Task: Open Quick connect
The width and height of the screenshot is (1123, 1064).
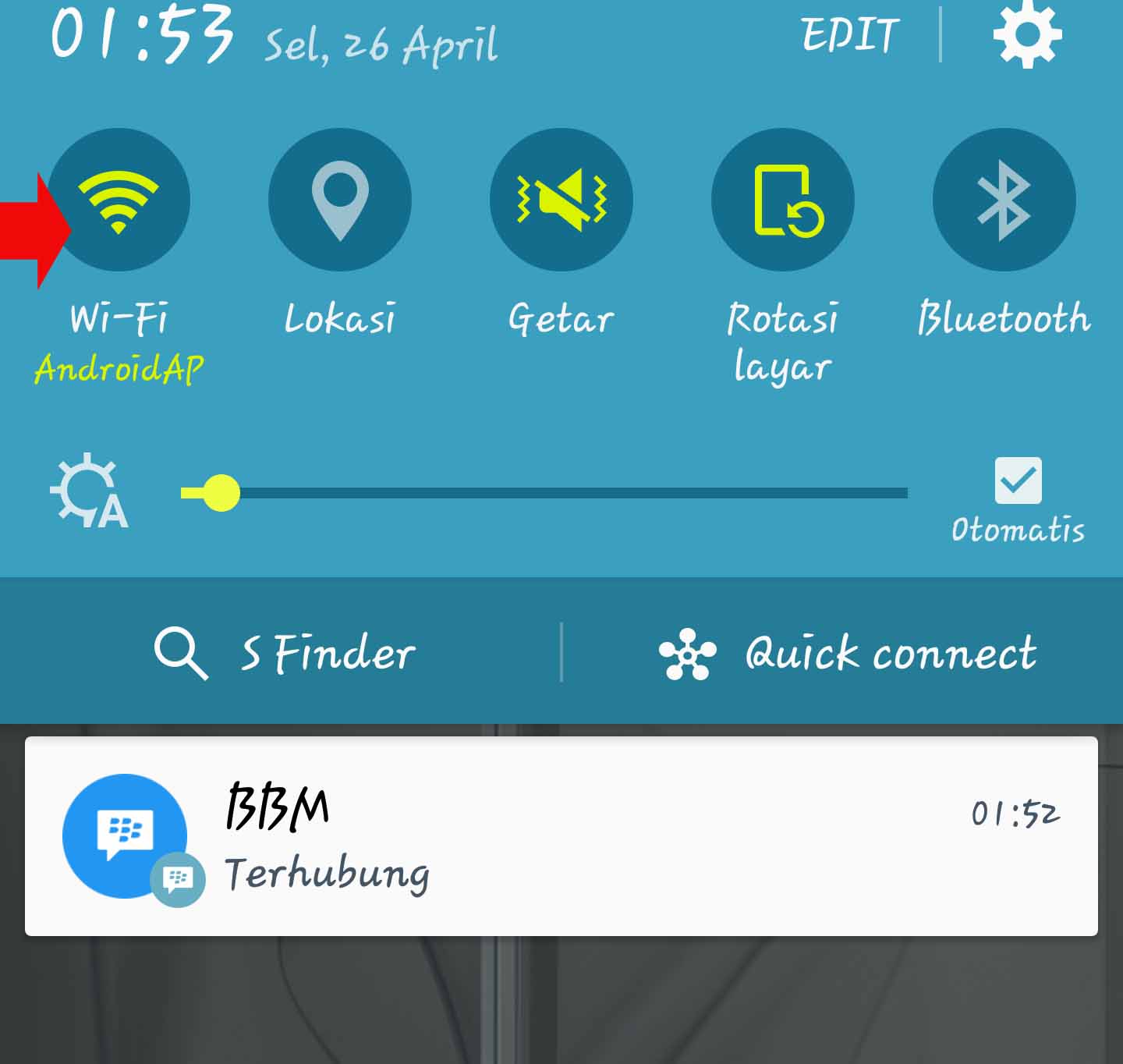Action: pyautogui.click(x=848, y=652)
